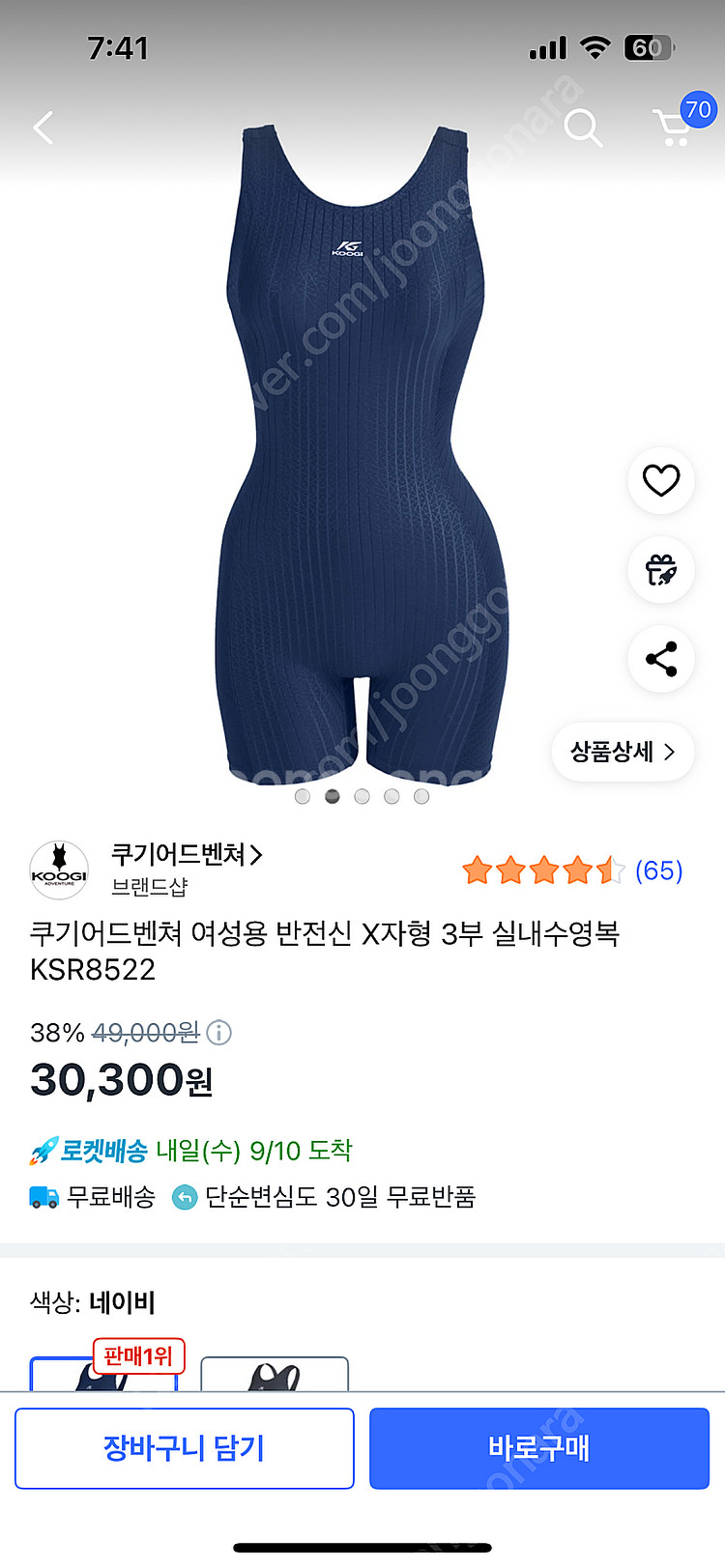Buy now with 바로구매
The height and width of the screenshot is (1568, 725).
tap(538, 1447)
